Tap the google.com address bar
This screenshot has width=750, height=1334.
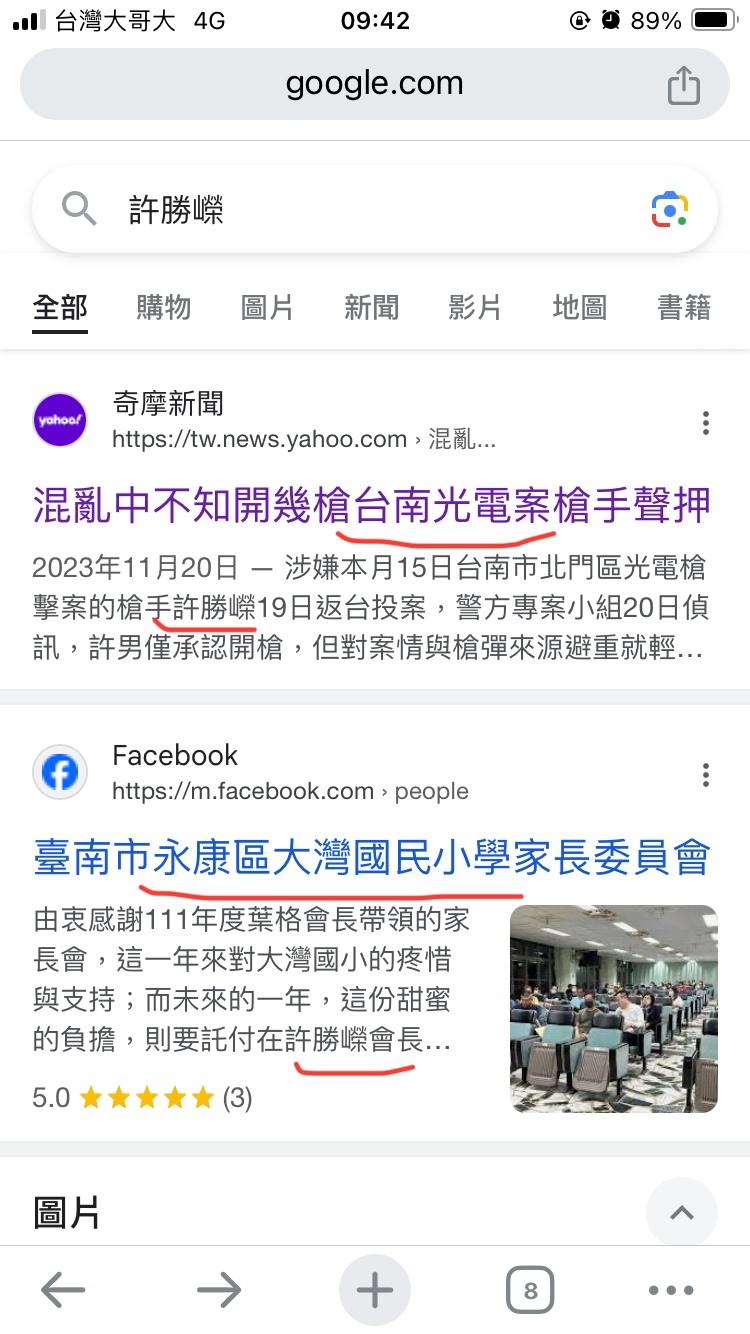tap(374, 84)
